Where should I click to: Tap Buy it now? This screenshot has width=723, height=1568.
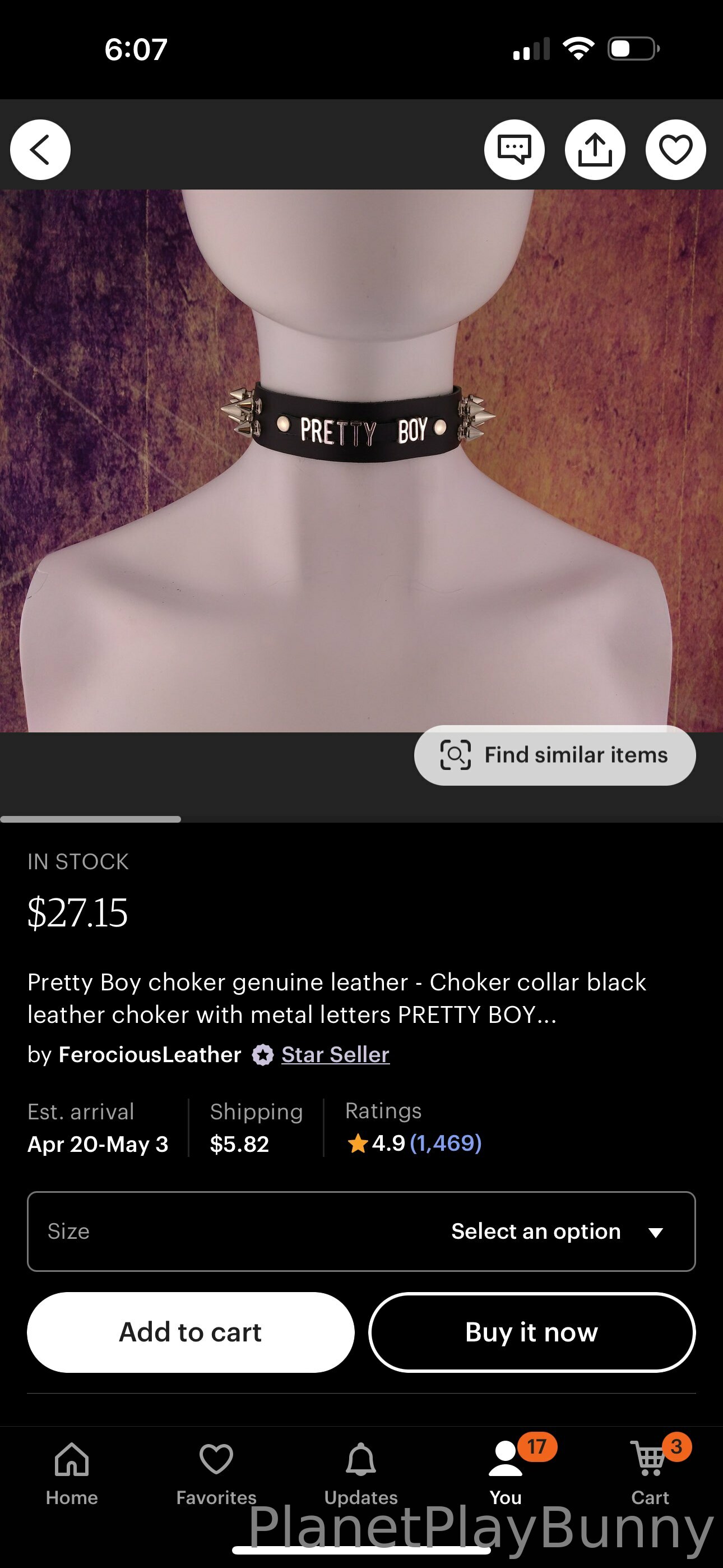point(531,1332)
